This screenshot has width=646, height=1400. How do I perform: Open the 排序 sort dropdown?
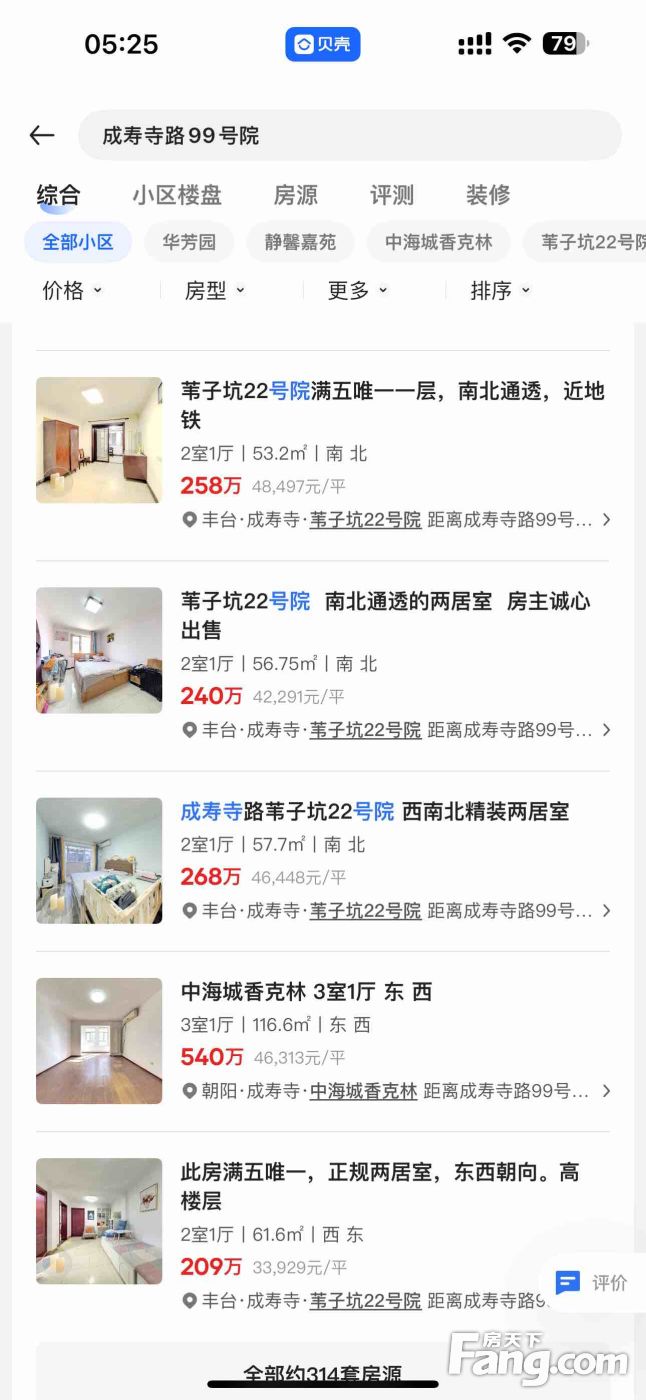pos(500,290)
